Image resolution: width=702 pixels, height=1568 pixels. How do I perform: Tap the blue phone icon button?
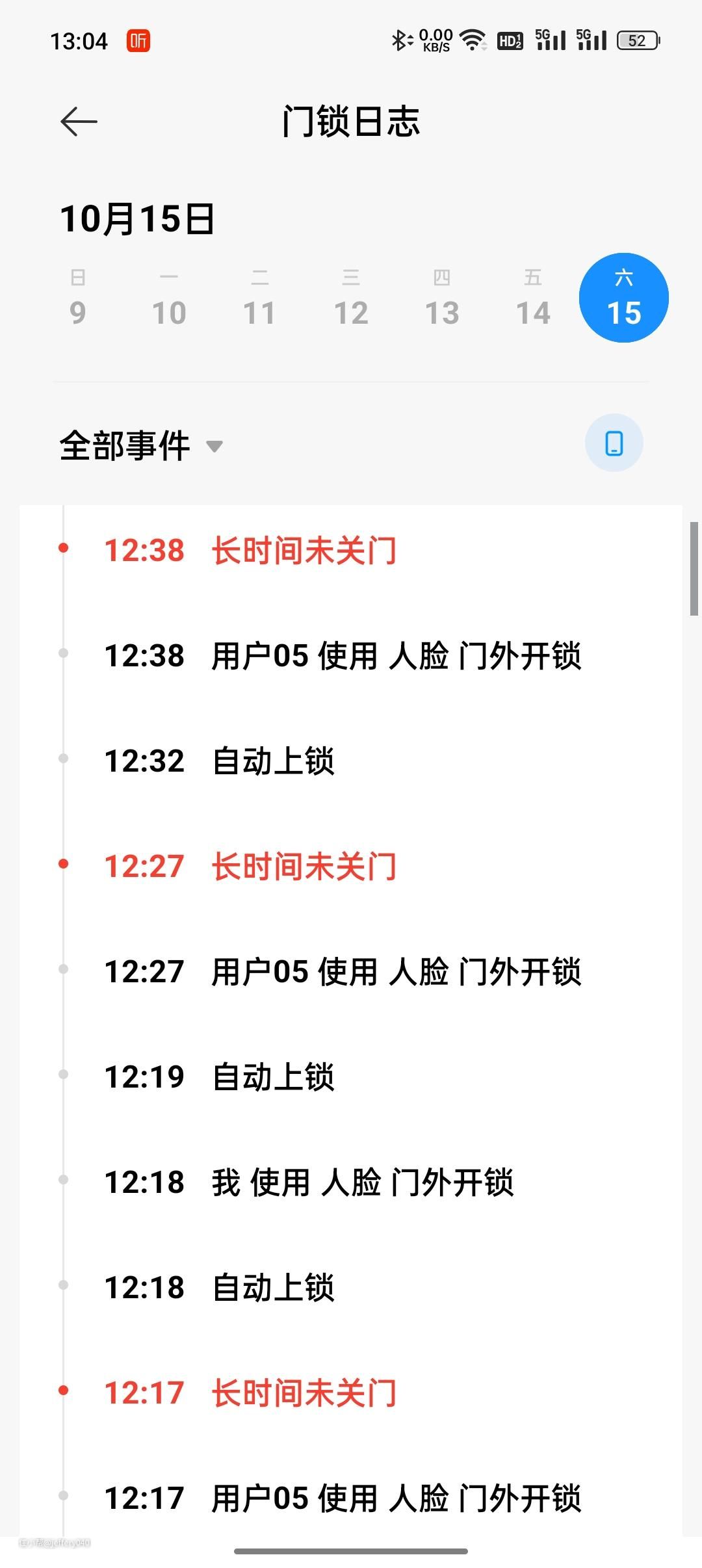click(x=614, y=443)
